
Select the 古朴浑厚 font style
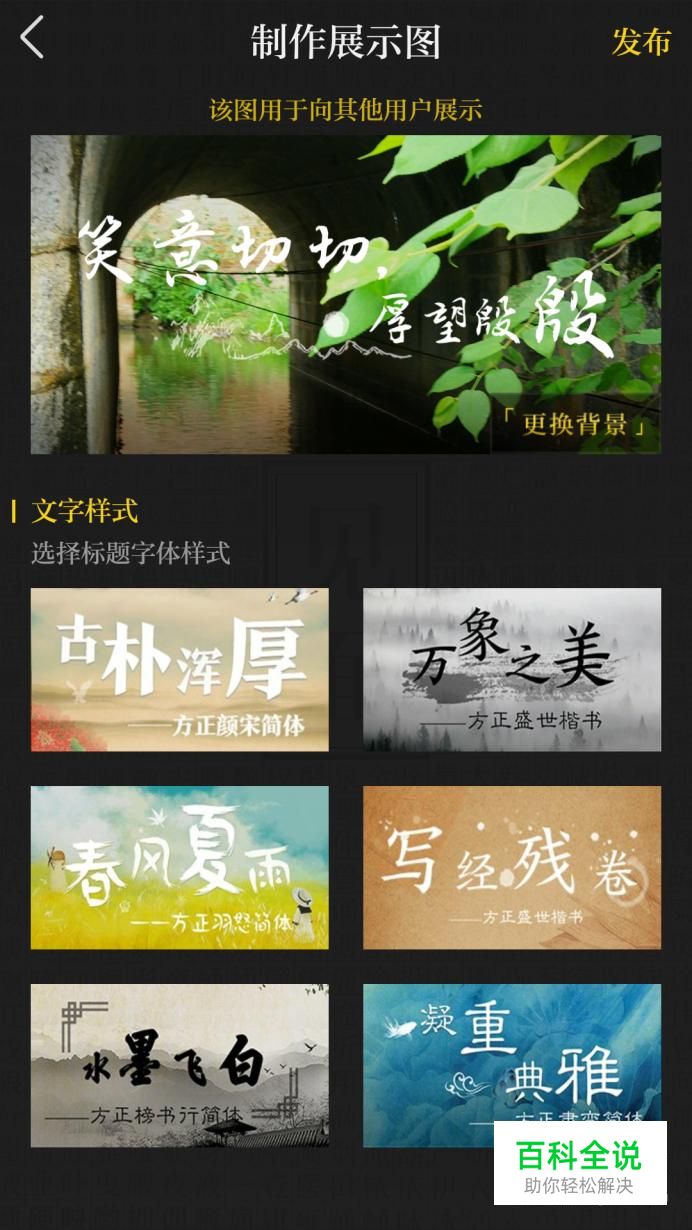pyautogui.click(x=180, y=670)
